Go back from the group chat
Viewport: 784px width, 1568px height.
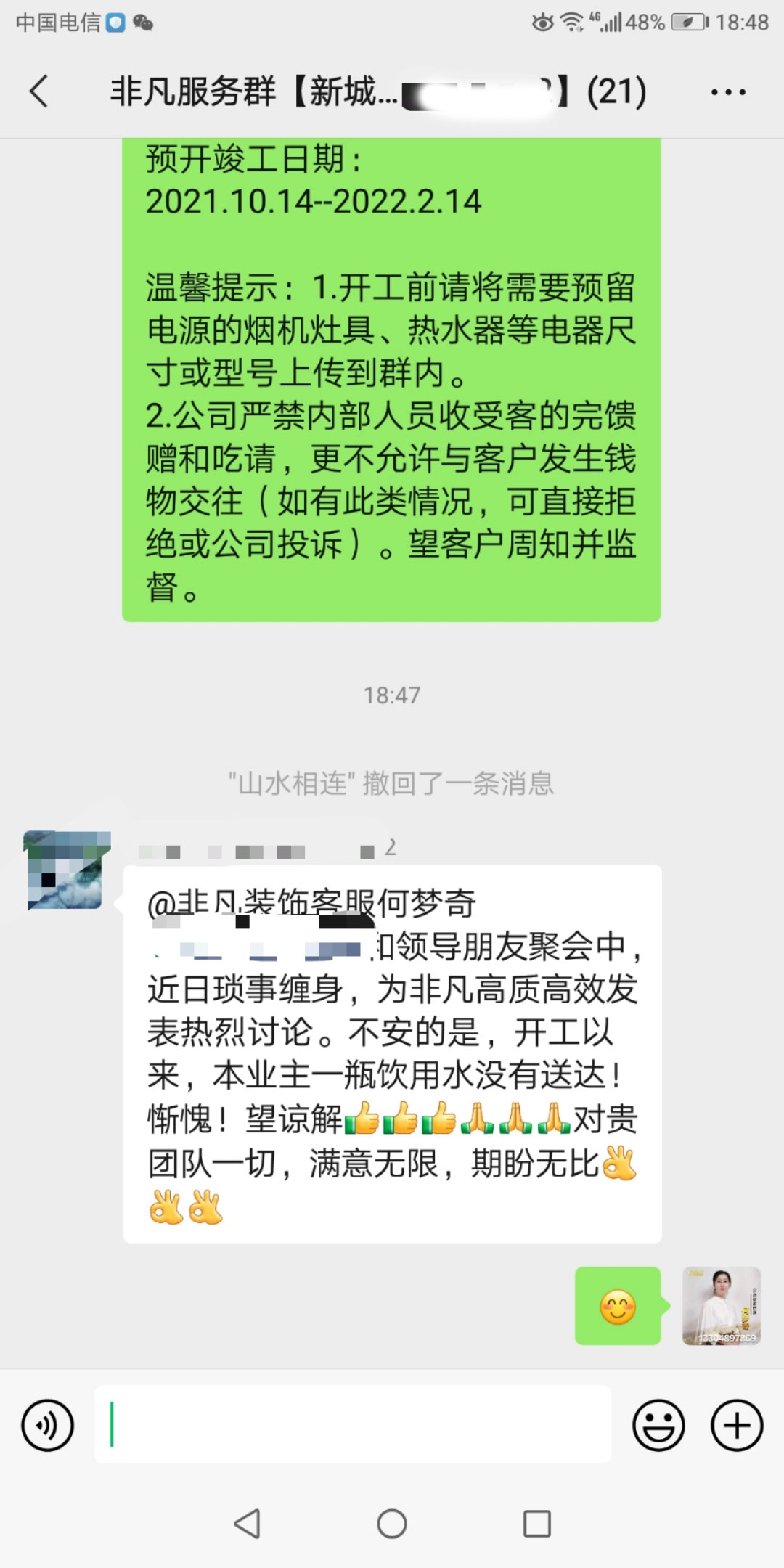coord(39,92)
